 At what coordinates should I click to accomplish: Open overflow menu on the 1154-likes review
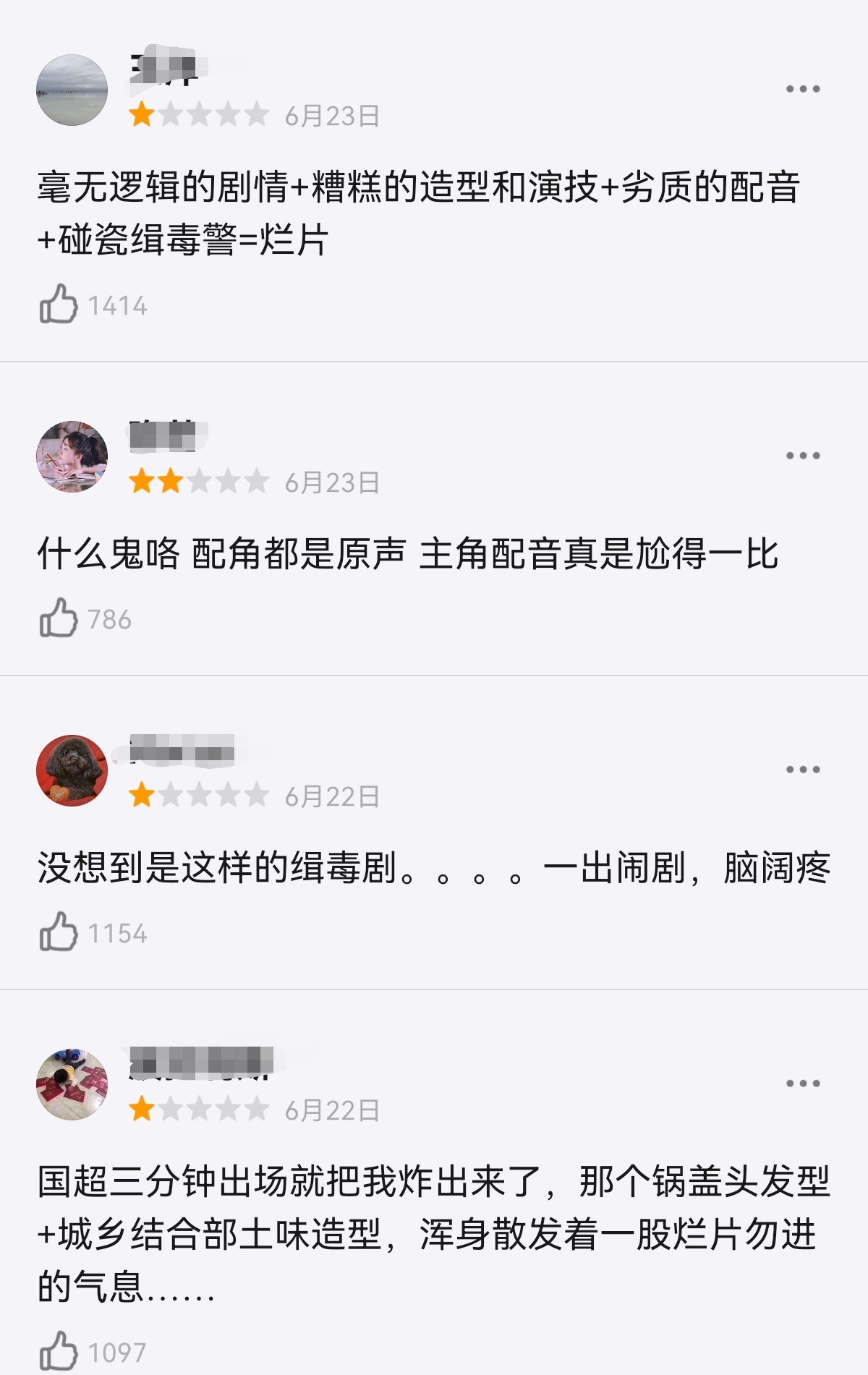[x=803, y=770]
